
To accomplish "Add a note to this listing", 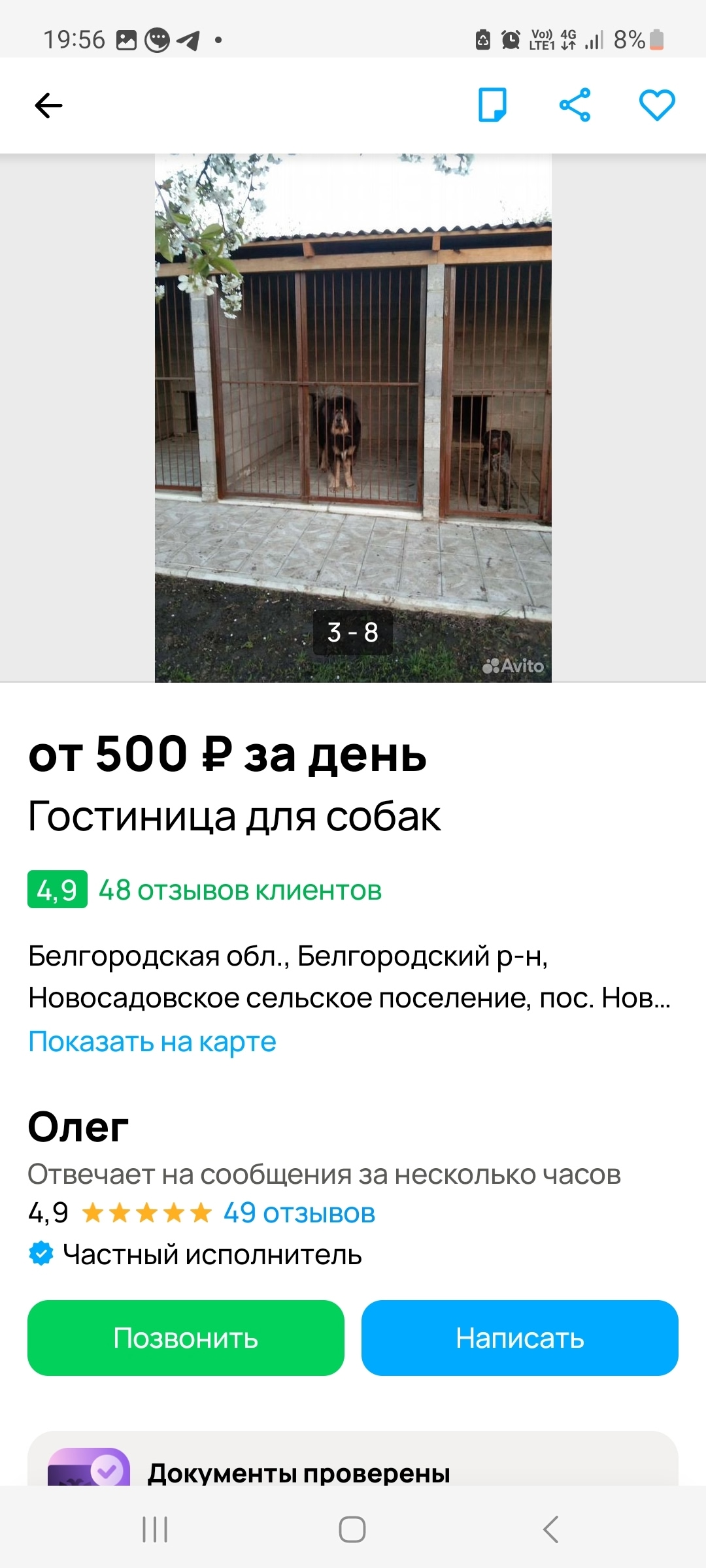I will (492, 105).
